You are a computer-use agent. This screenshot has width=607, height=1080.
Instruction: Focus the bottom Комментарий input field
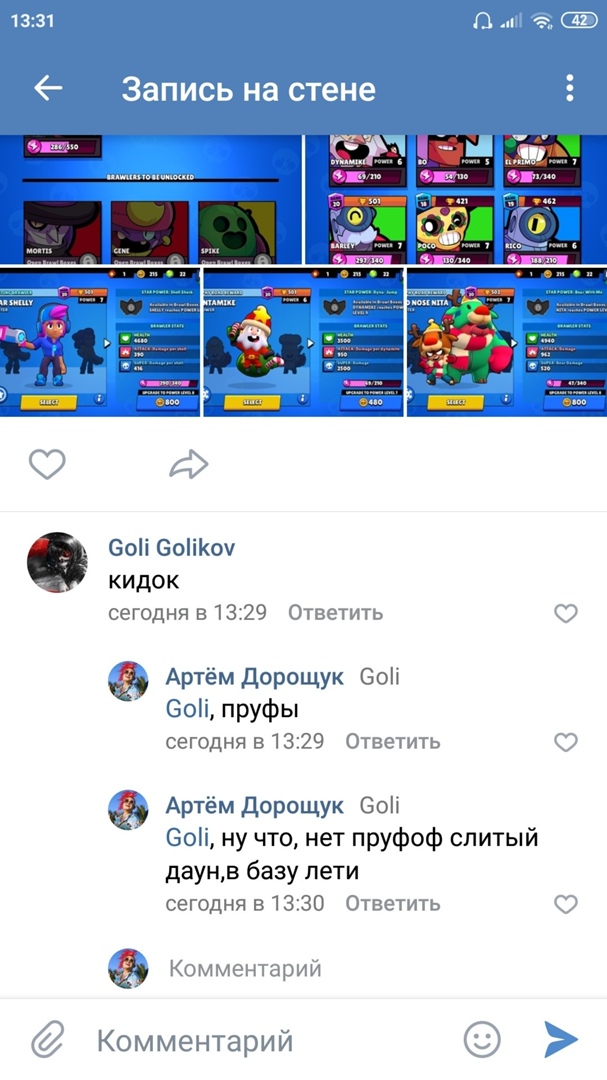click(x=270, y=1040)
